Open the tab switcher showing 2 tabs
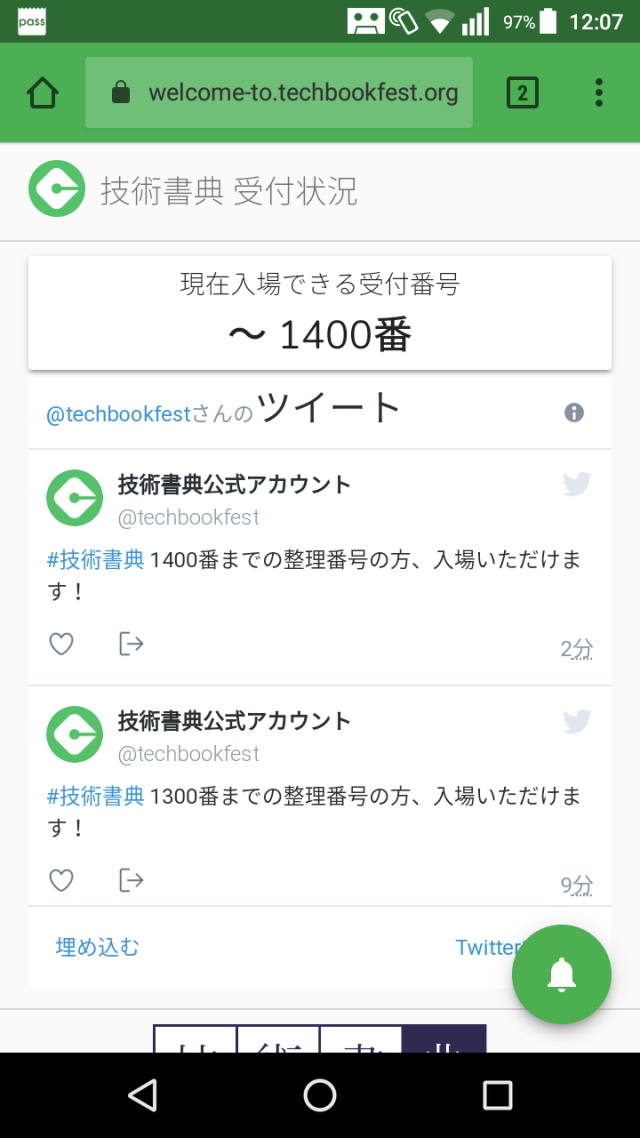Viewport: 640px width, 1138px height. coord(522,93)
